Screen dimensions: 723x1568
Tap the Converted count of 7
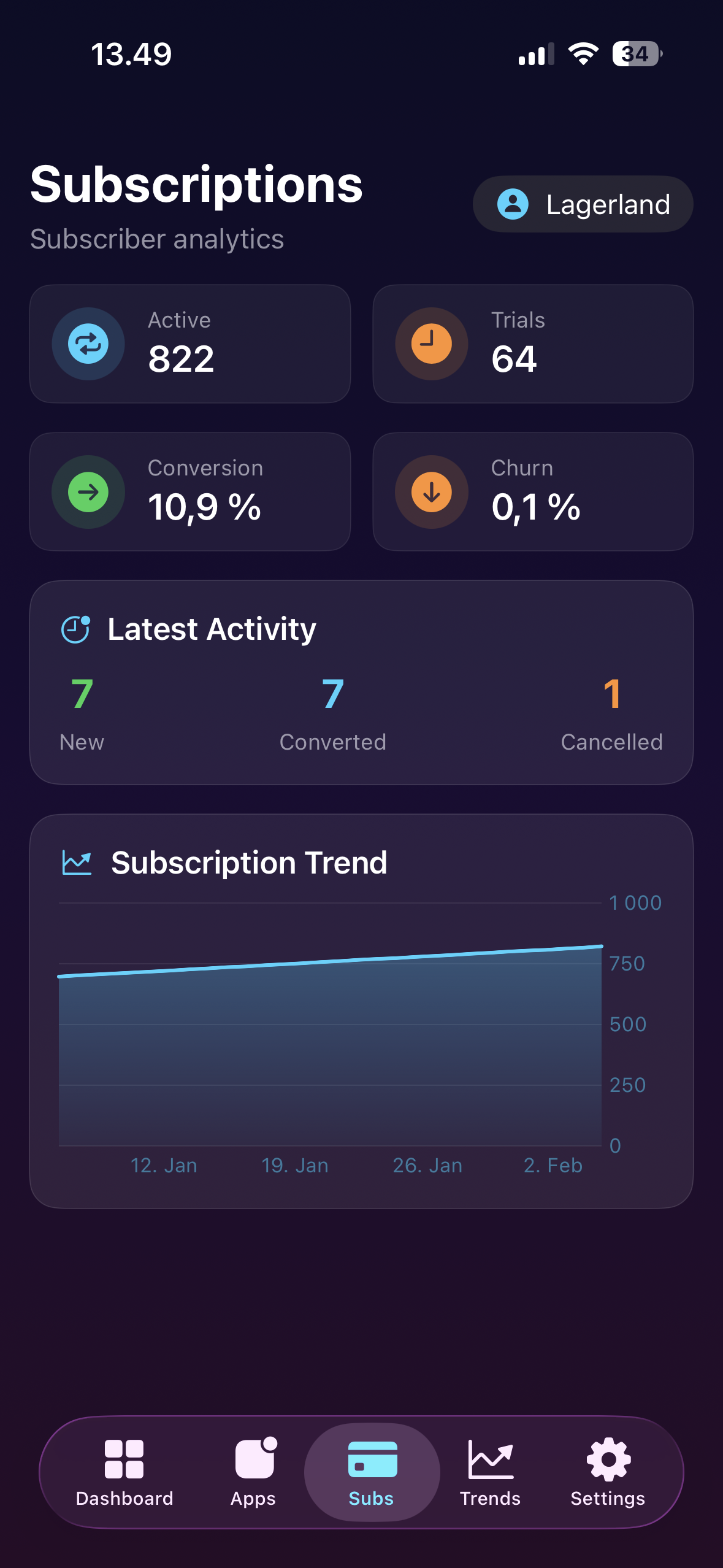[x=333, y=695]
